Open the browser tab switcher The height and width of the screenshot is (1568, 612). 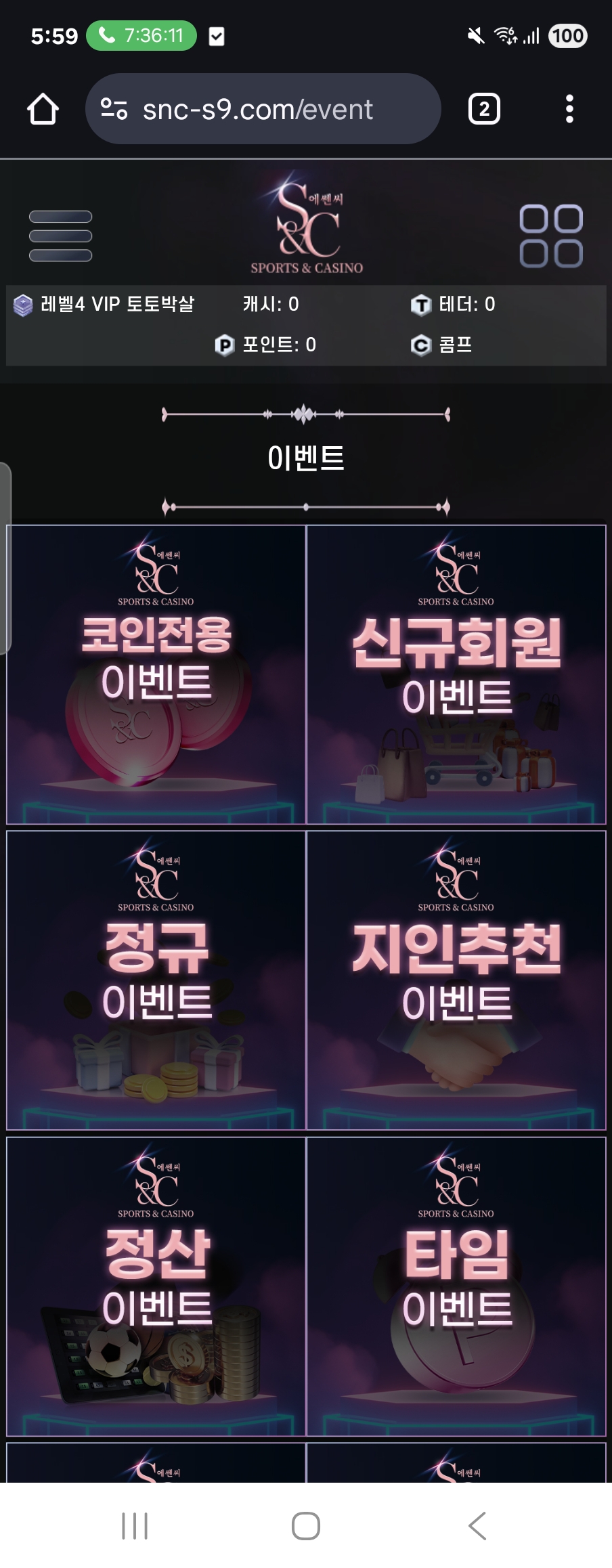tap(484, 109)
